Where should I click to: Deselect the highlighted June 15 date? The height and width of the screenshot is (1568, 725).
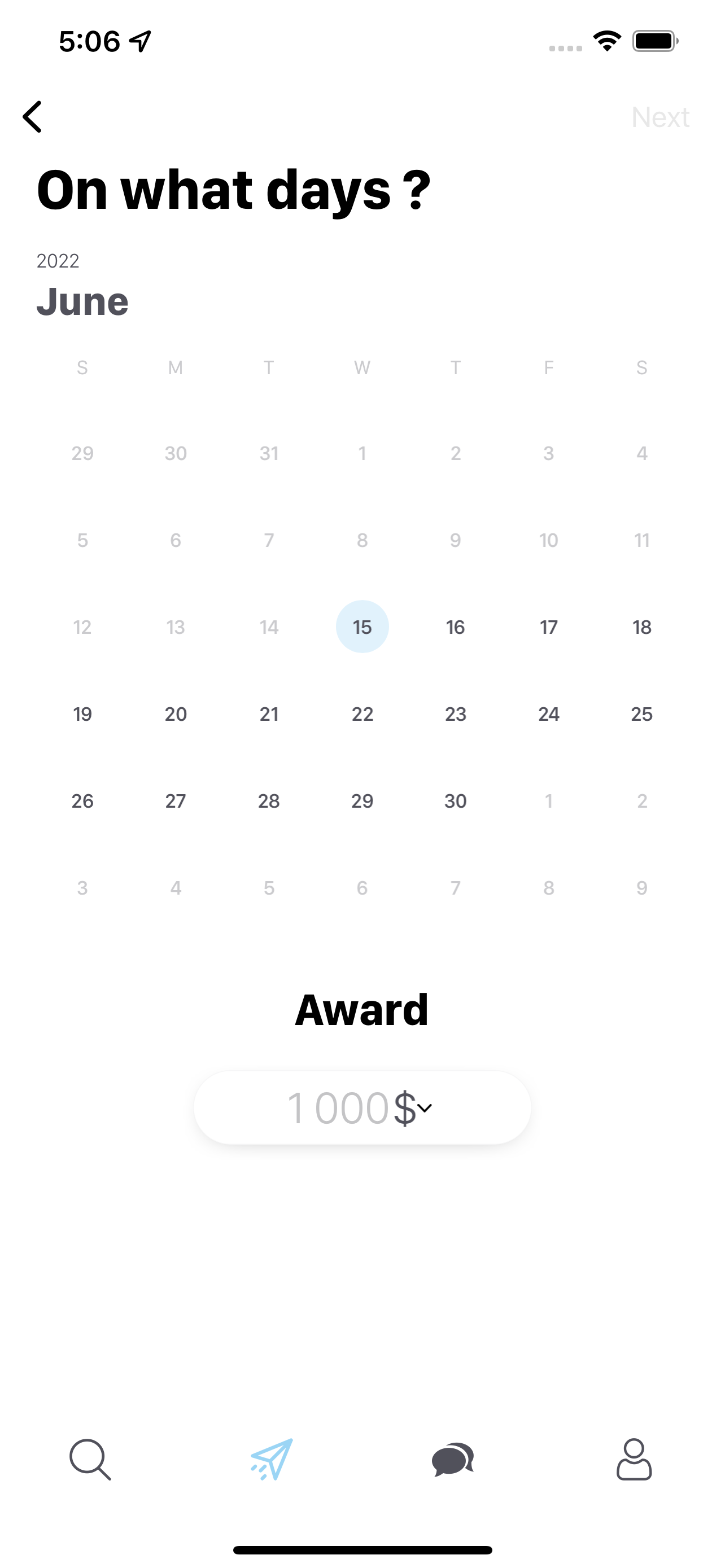point(362,627)
